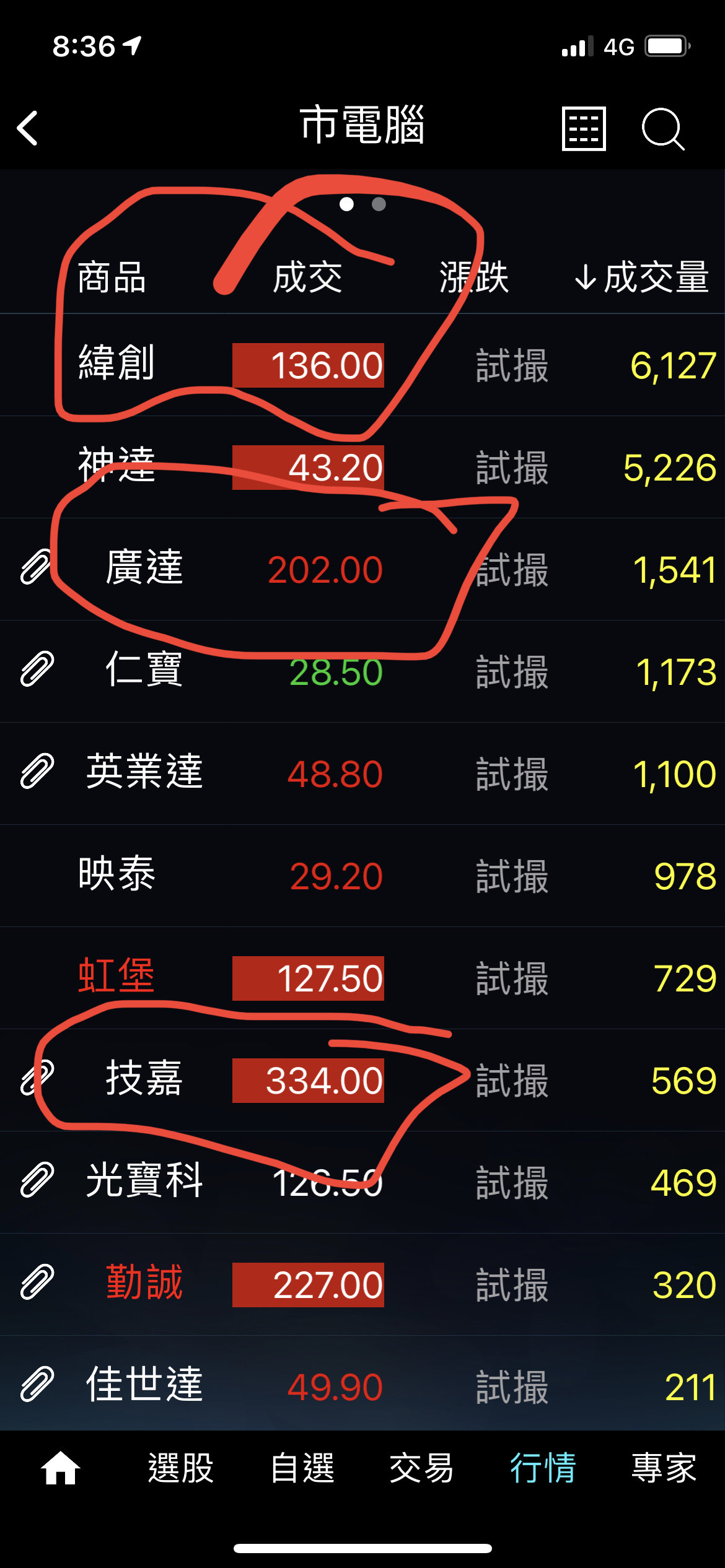The height and width of the screenshot is (1568, 725).
Task: Open the 廣達 stock row
Action: point(362,569)
